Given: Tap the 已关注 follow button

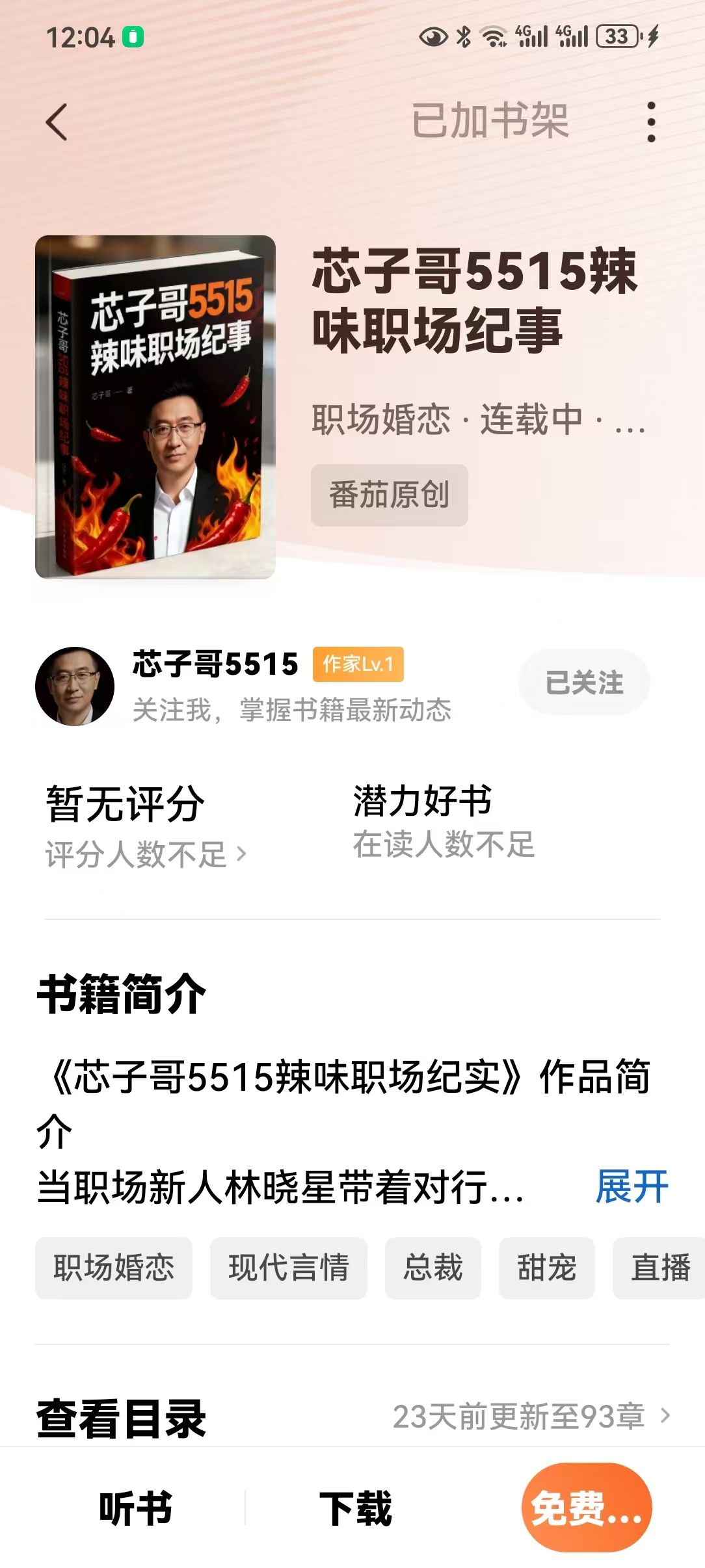Looking at the screenshot, I should (584, 683).
